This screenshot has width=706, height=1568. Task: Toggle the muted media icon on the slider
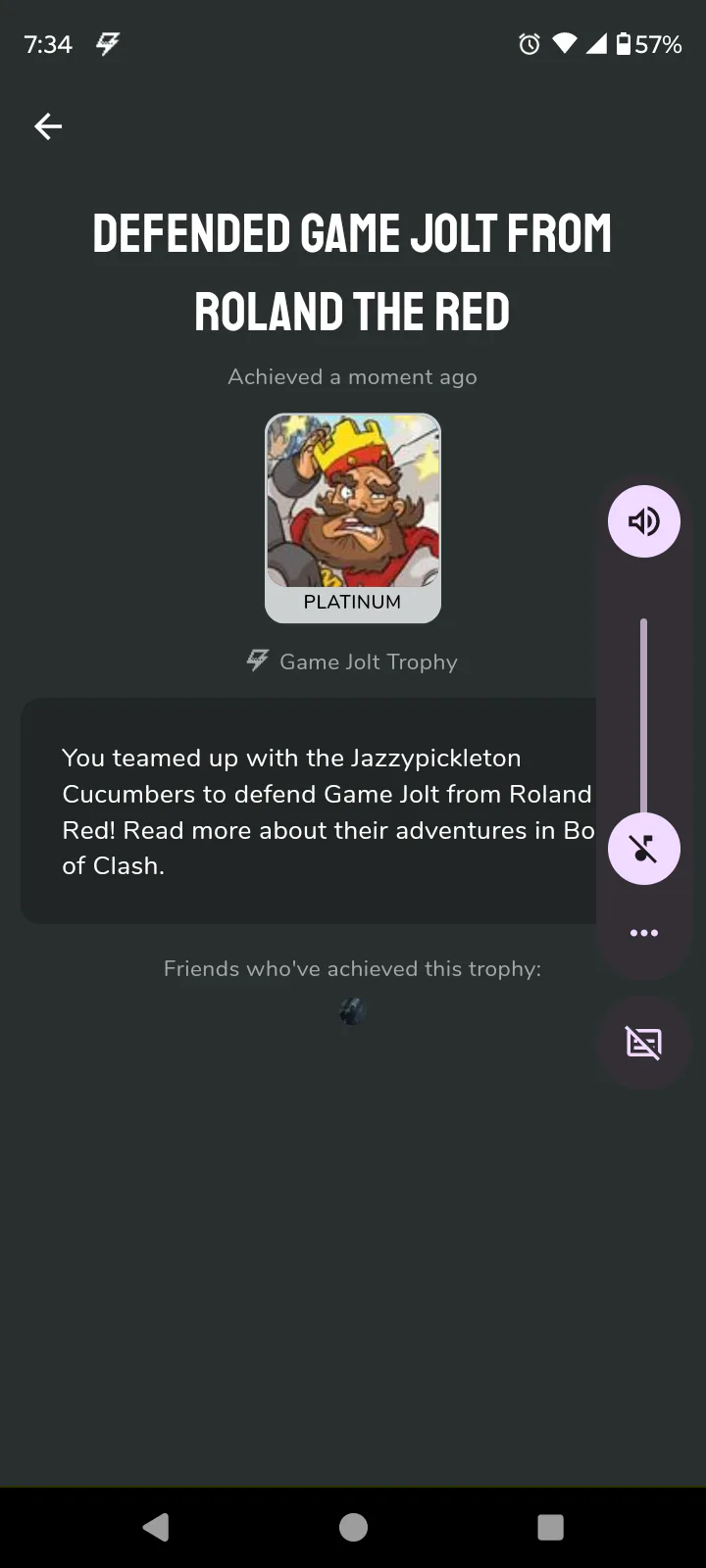click(x=644, y=849)
